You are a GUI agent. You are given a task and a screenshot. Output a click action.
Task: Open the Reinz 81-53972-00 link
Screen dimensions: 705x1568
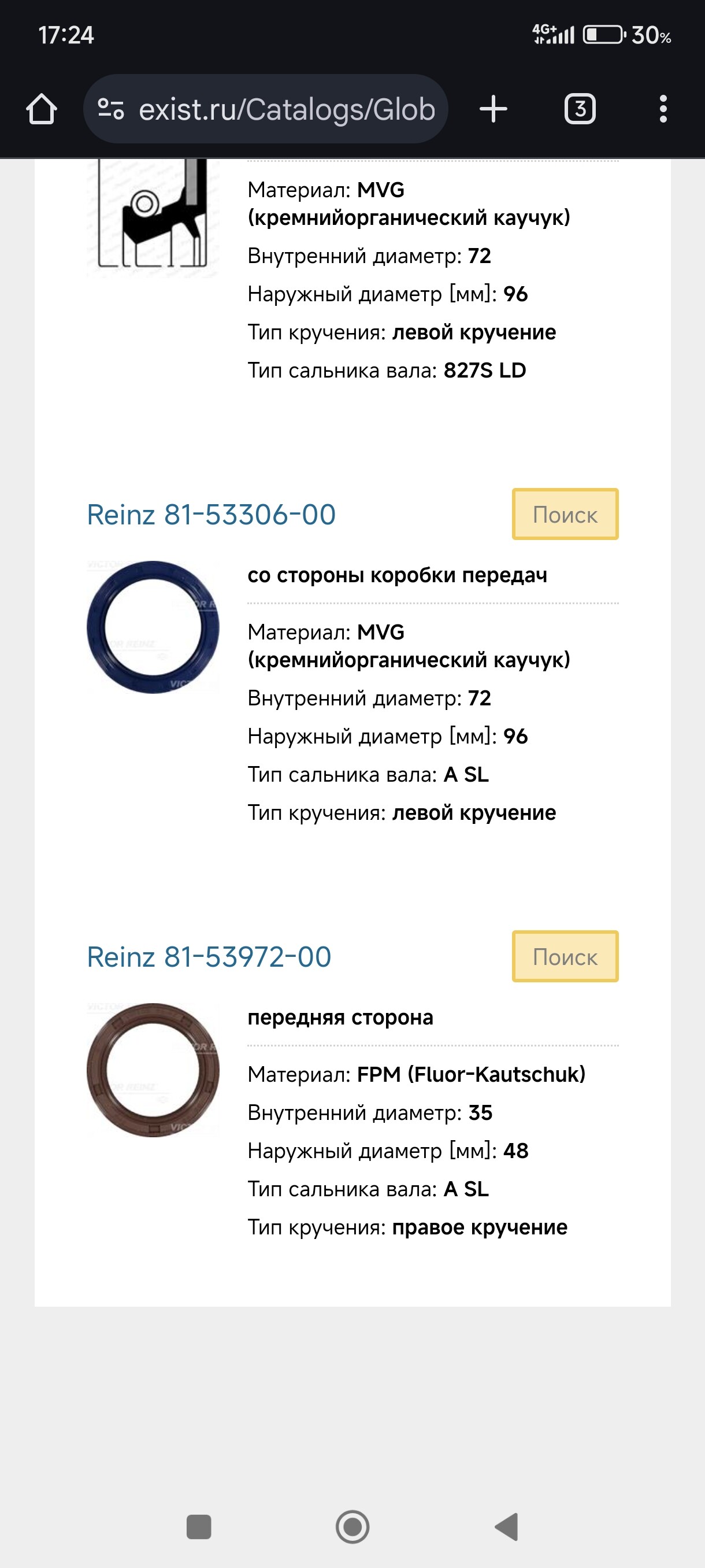pos(209,957)
